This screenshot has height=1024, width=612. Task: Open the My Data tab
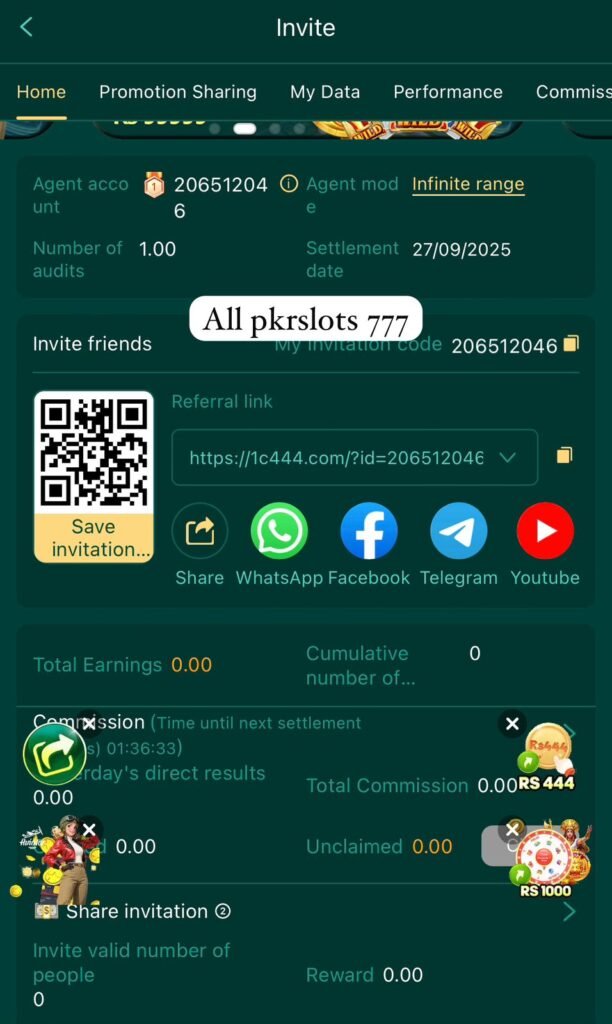(325, 92)
